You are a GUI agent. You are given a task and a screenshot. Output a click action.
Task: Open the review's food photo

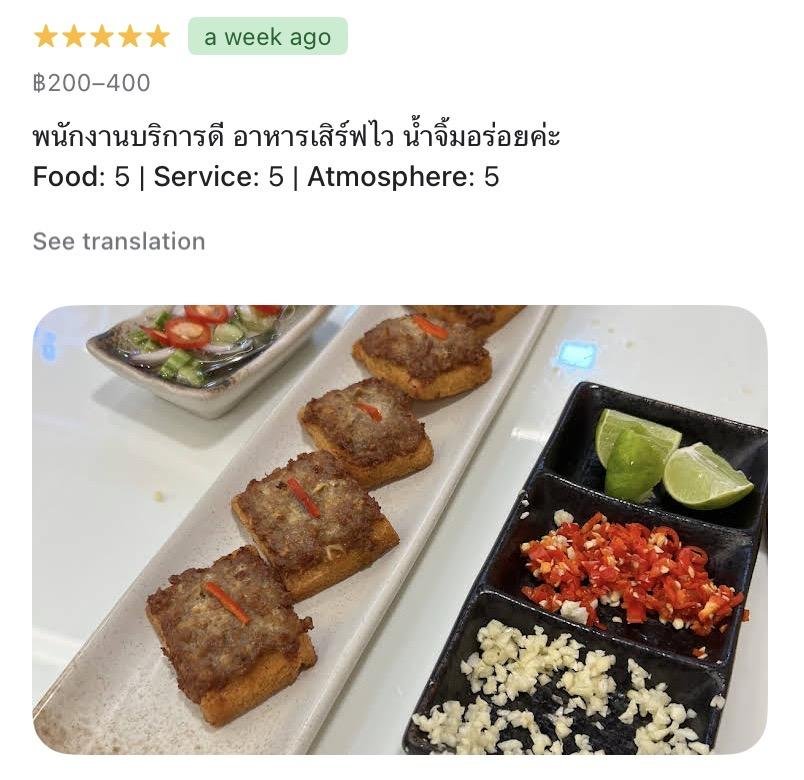tap(400, 529)
